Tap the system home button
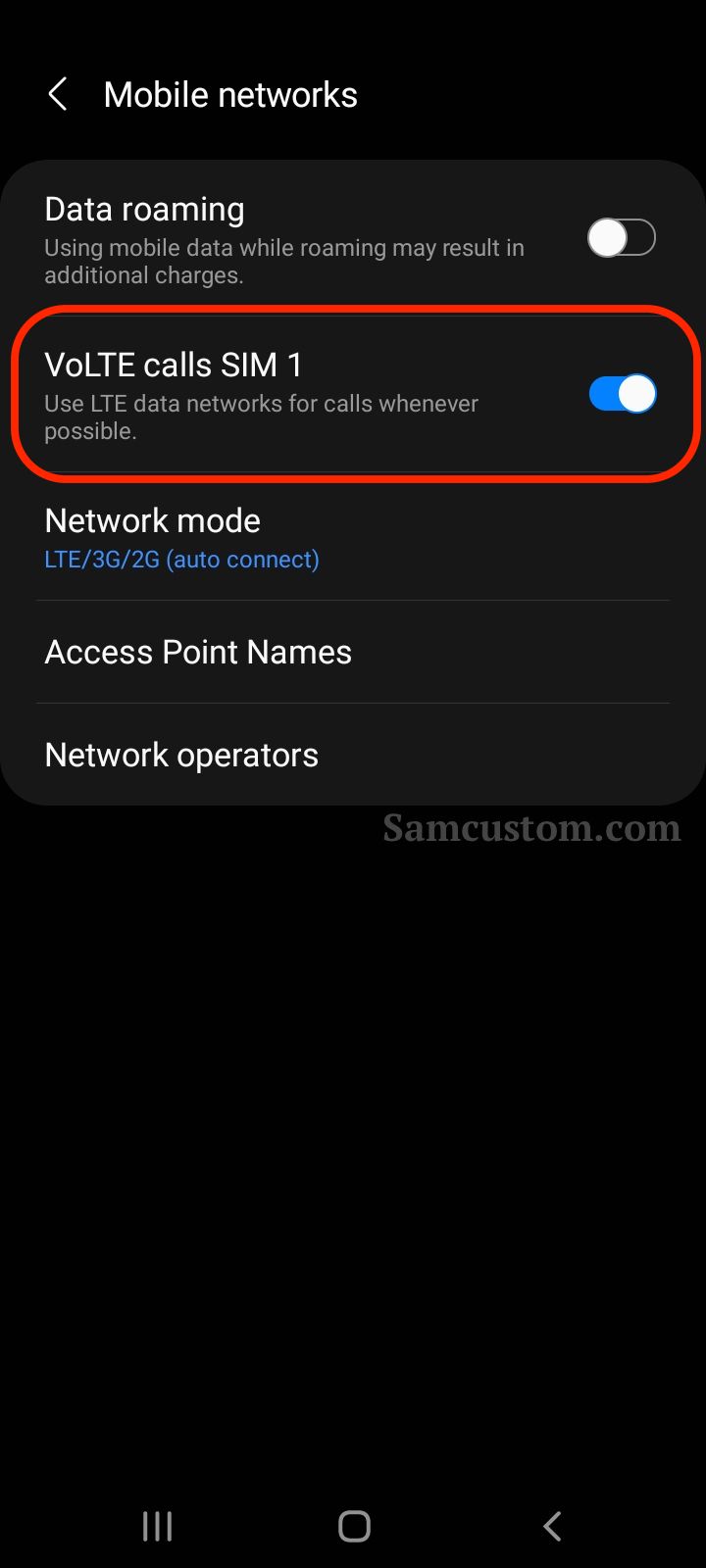Viewport: 706px width, 1568px height. [354, 1526]
